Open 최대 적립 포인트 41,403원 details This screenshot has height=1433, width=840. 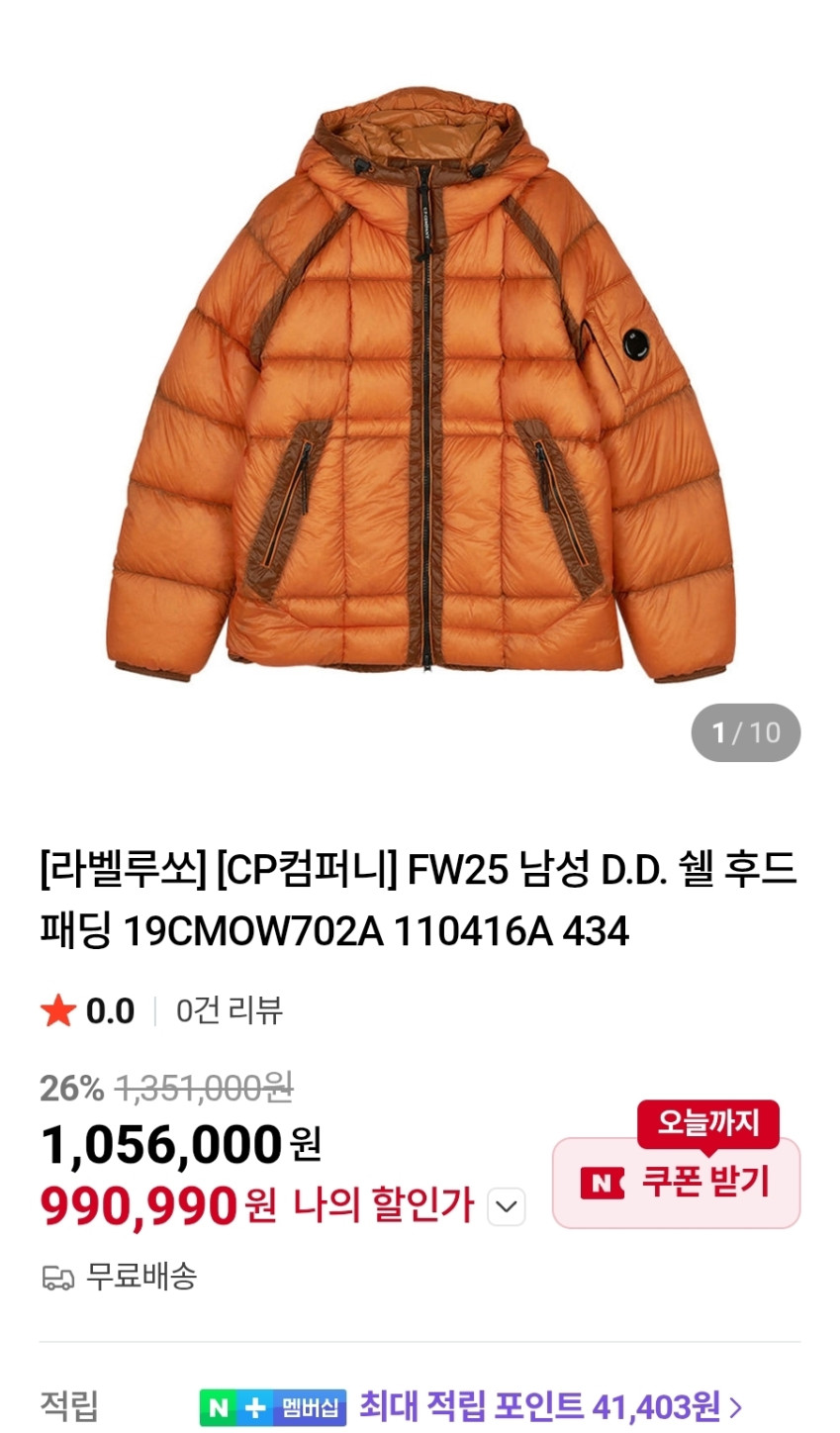click(549, 1405)
